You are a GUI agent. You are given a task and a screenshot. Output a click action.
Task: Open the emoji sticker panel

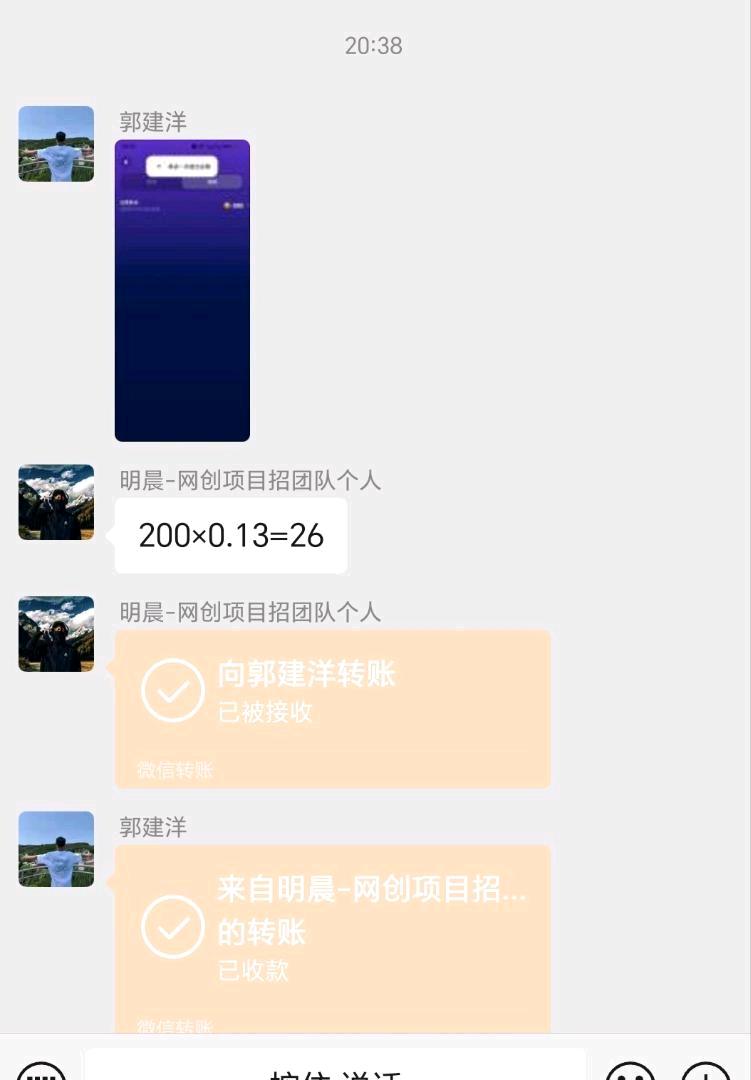coord(631,1072)
